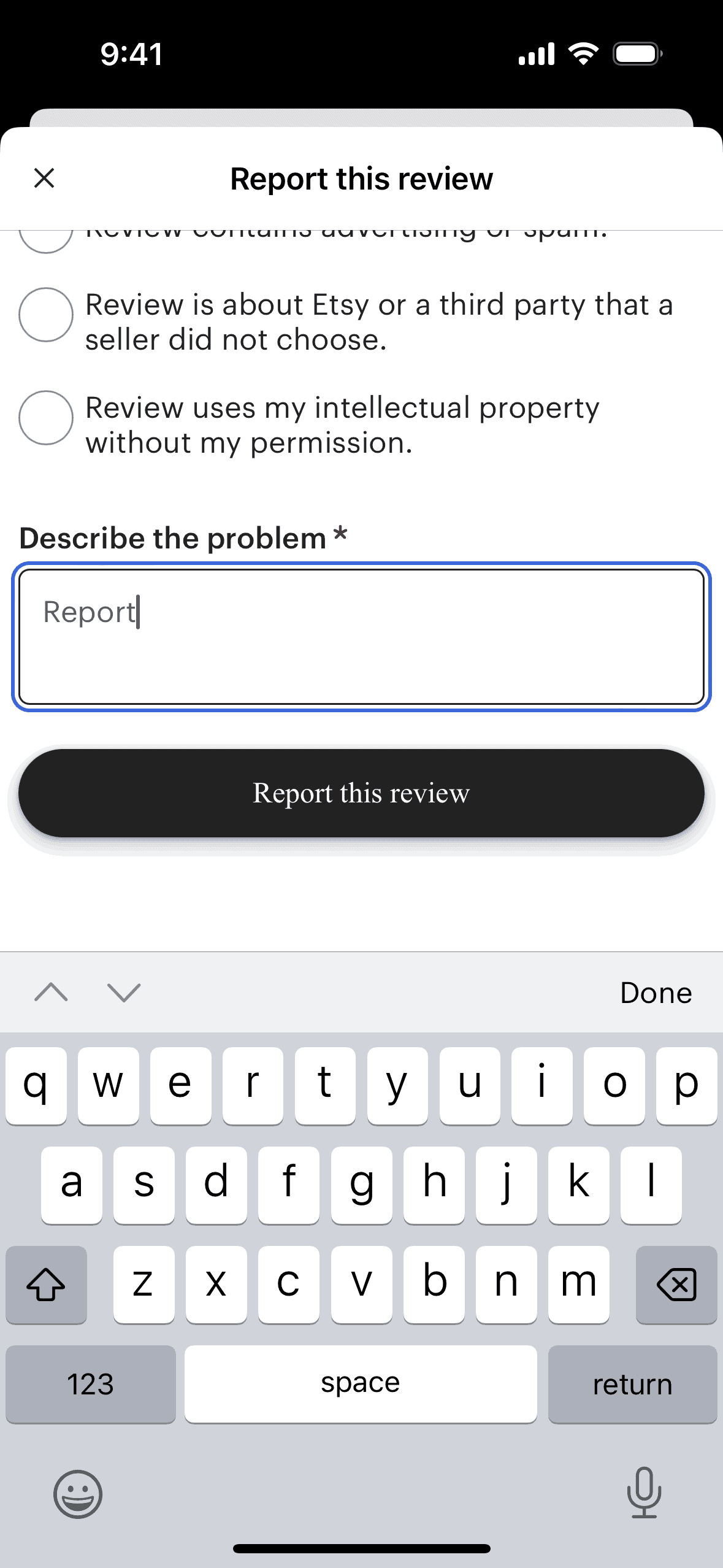Open the emoji keyboard
Viewport: 723px width, 1568px height.
(78, 1494)
